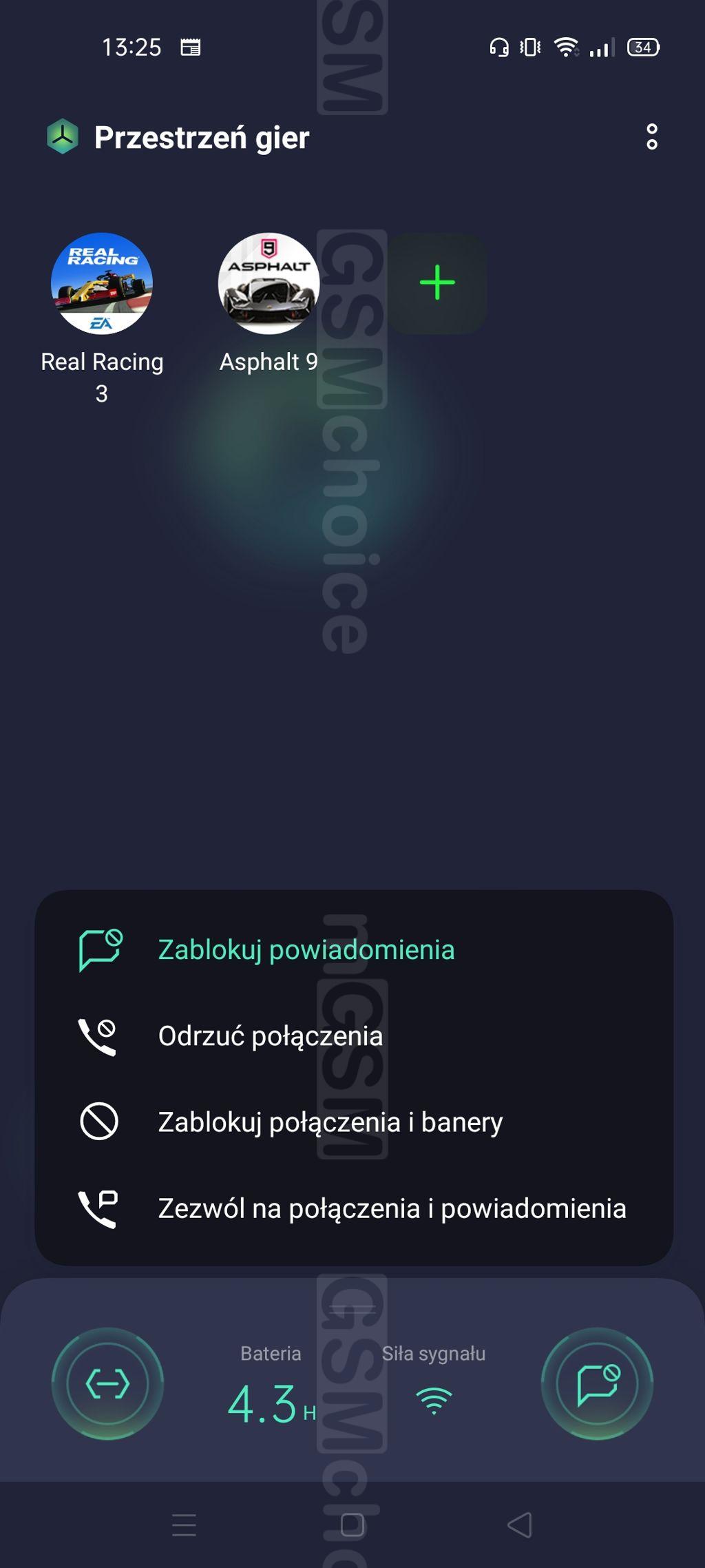Tap the round arrows mode button
The image size is (705, 1568).
tap(107, 1383)
